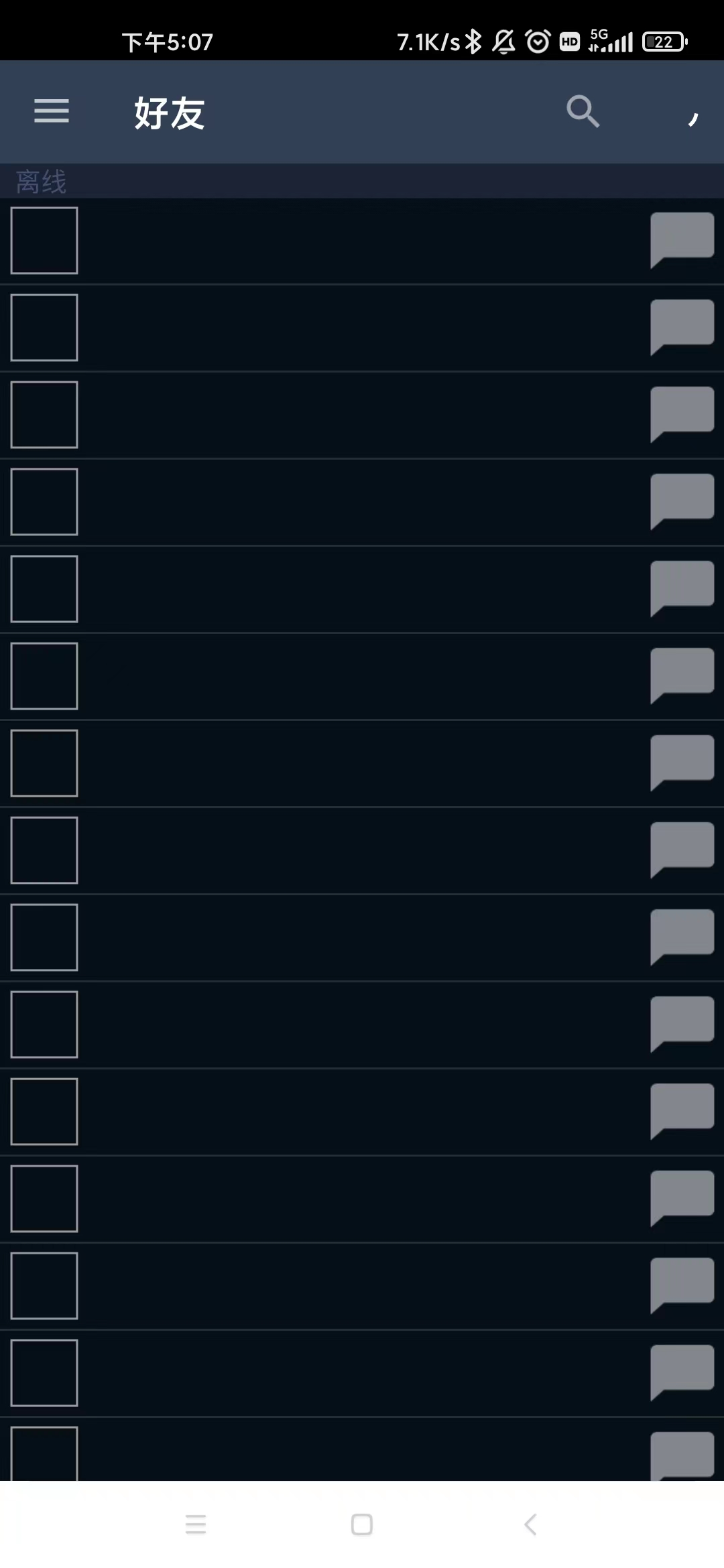Screen dimensions: 724x1568
Task: Open the navigation drawer menu
Action: (x=52, y=111)
